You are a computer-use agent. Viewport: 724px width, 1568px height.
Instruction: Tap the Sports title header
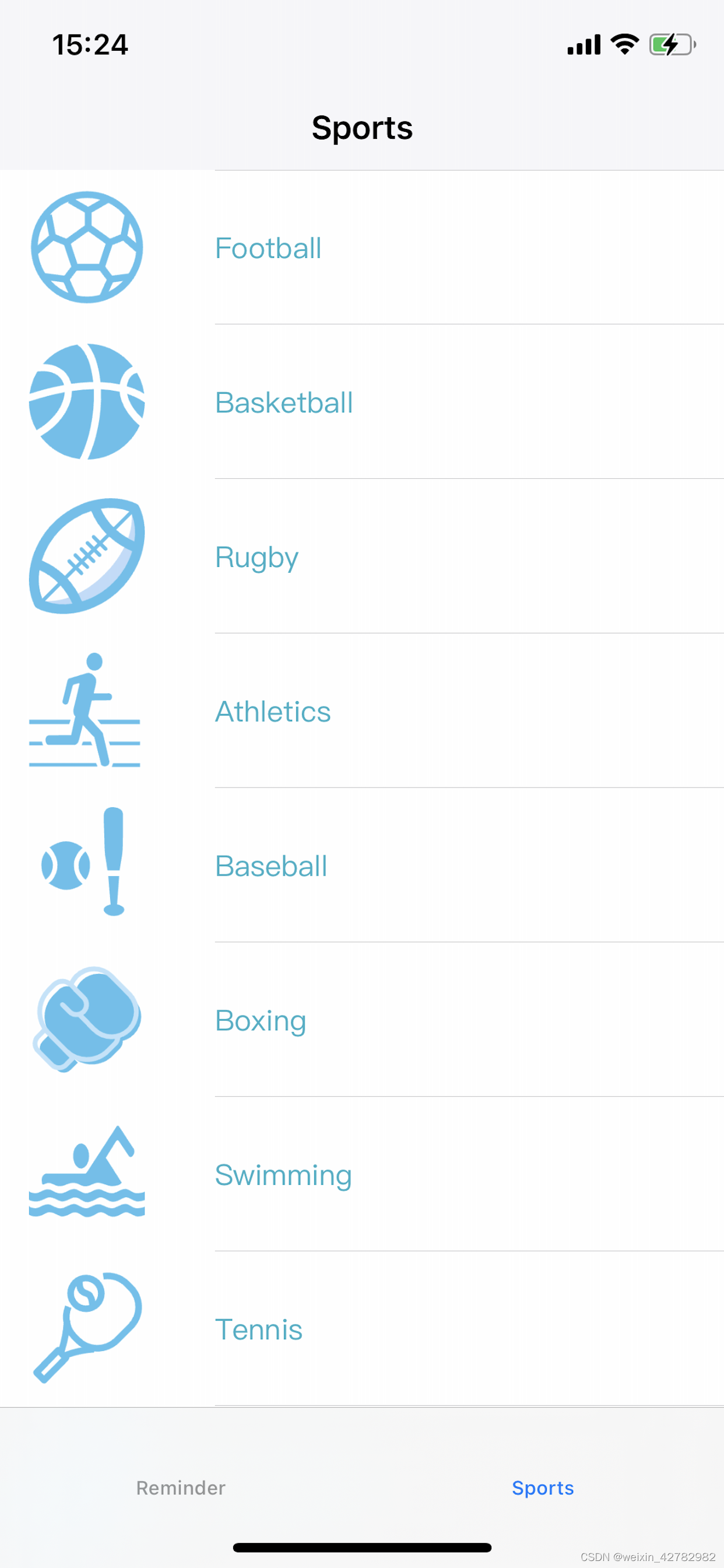pos(362,127)
